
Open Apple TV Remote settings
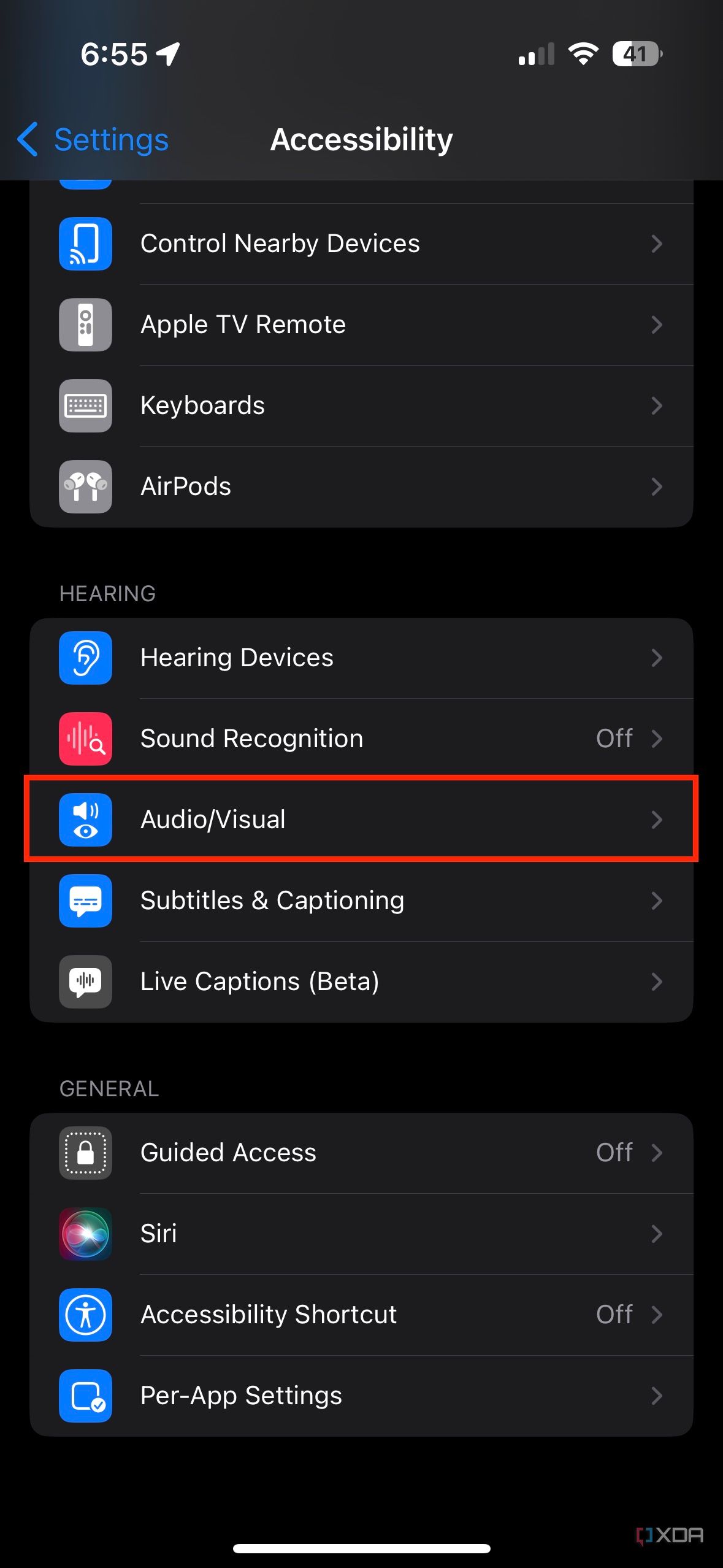click(361, 325)
